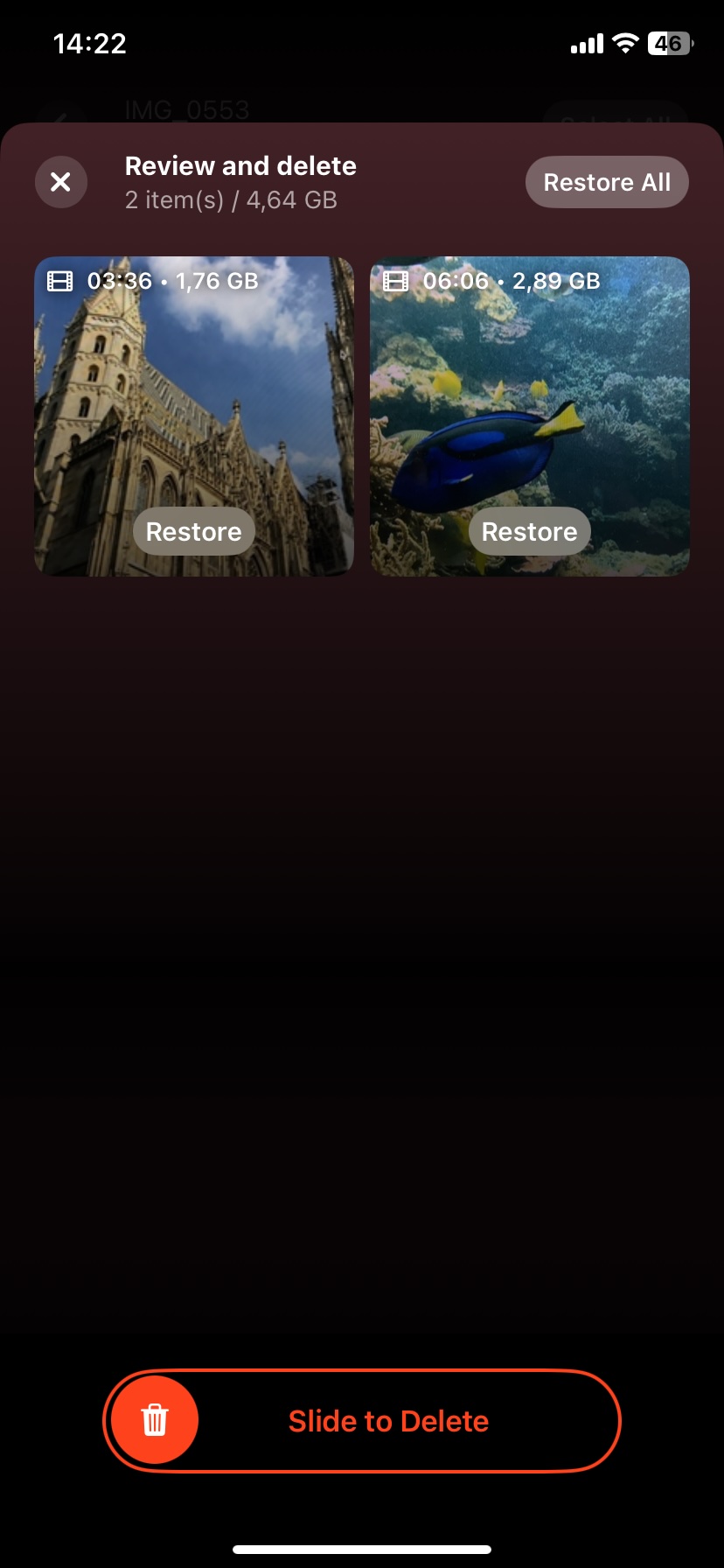
Task: Close the Review and delete sheet
Action: click(60, 182)
